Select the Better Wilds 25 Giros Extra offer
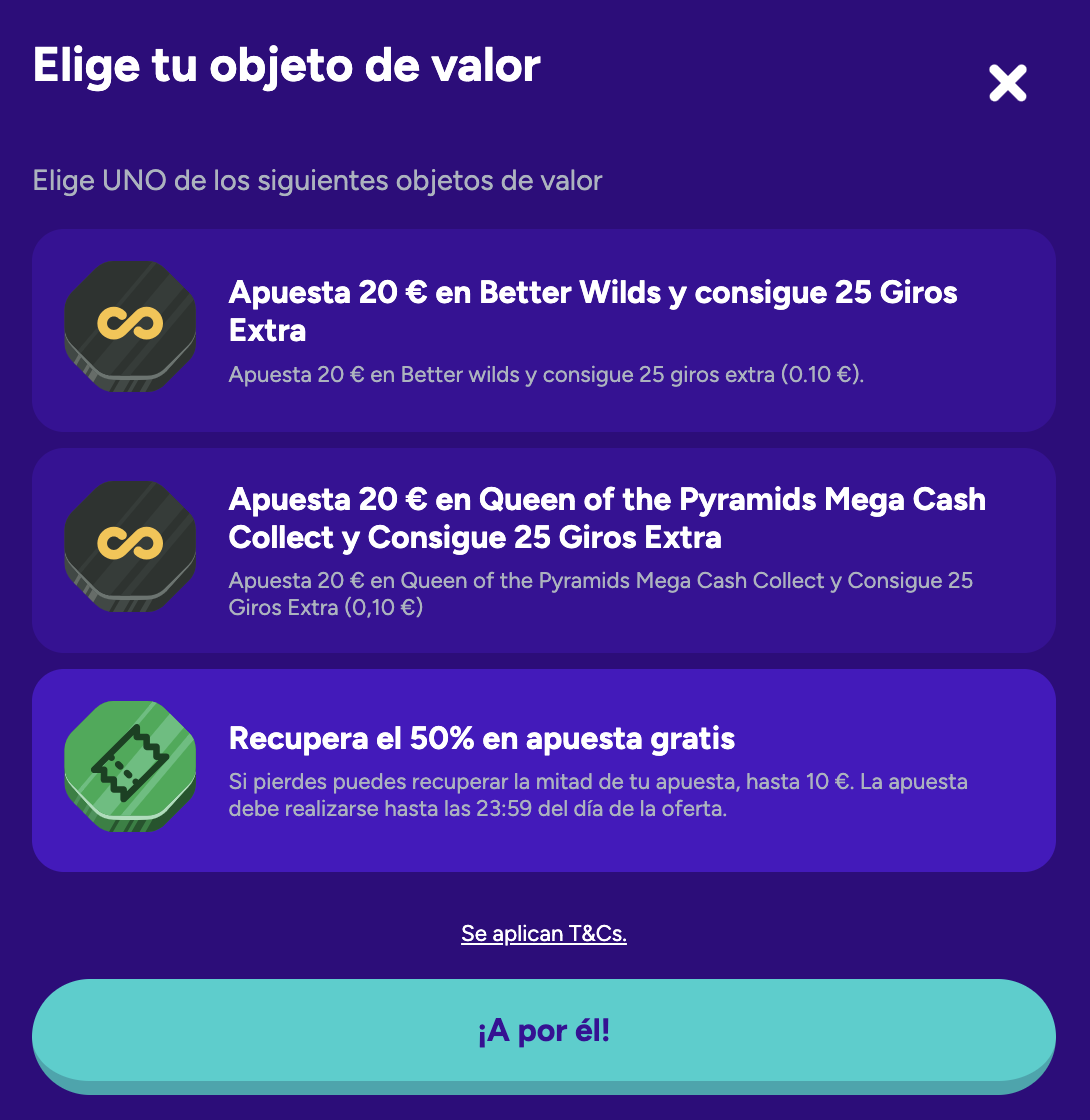 543,331
